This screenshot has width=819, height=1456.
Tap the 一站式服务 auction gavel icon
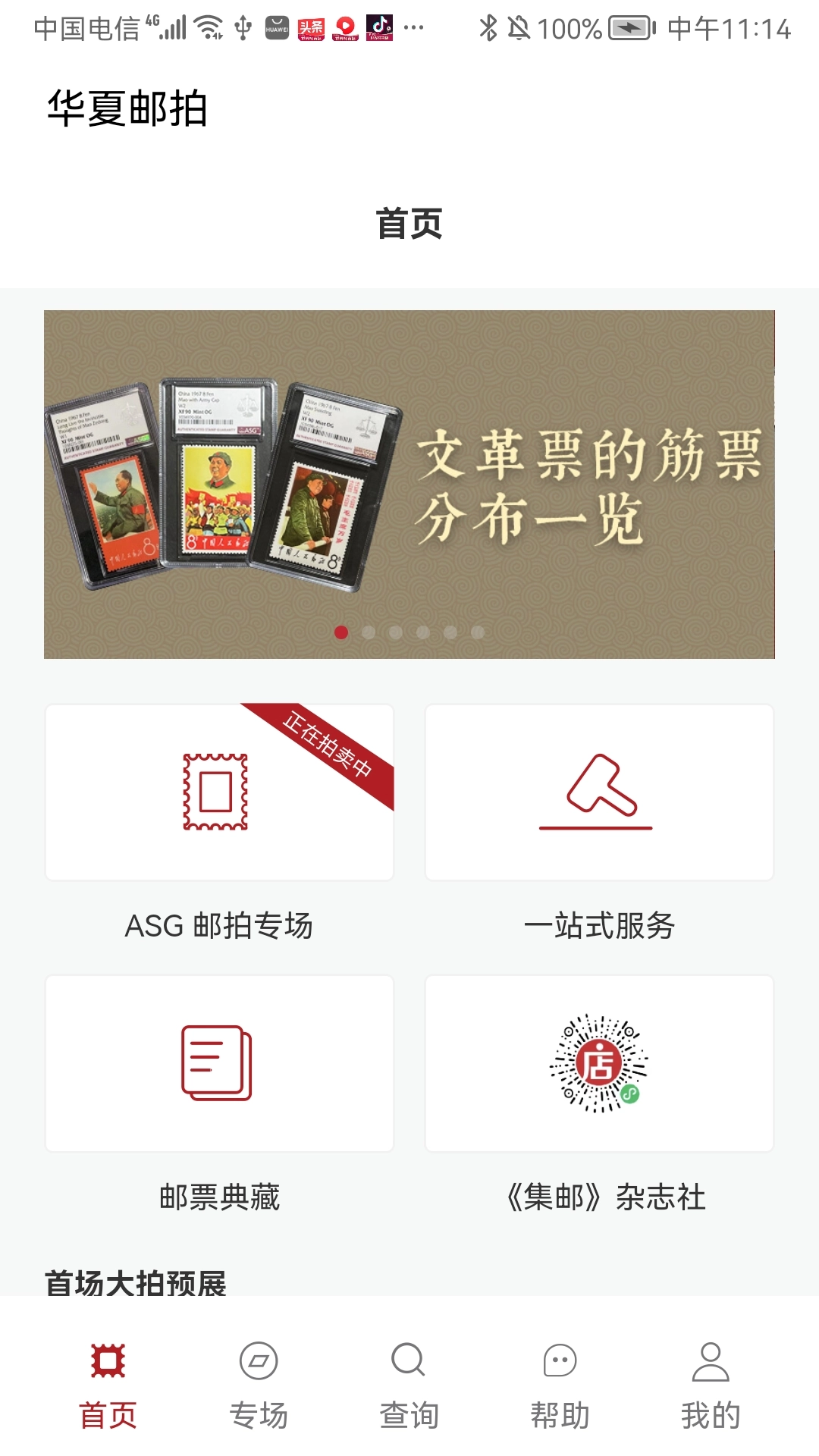(x=599, y=792)
